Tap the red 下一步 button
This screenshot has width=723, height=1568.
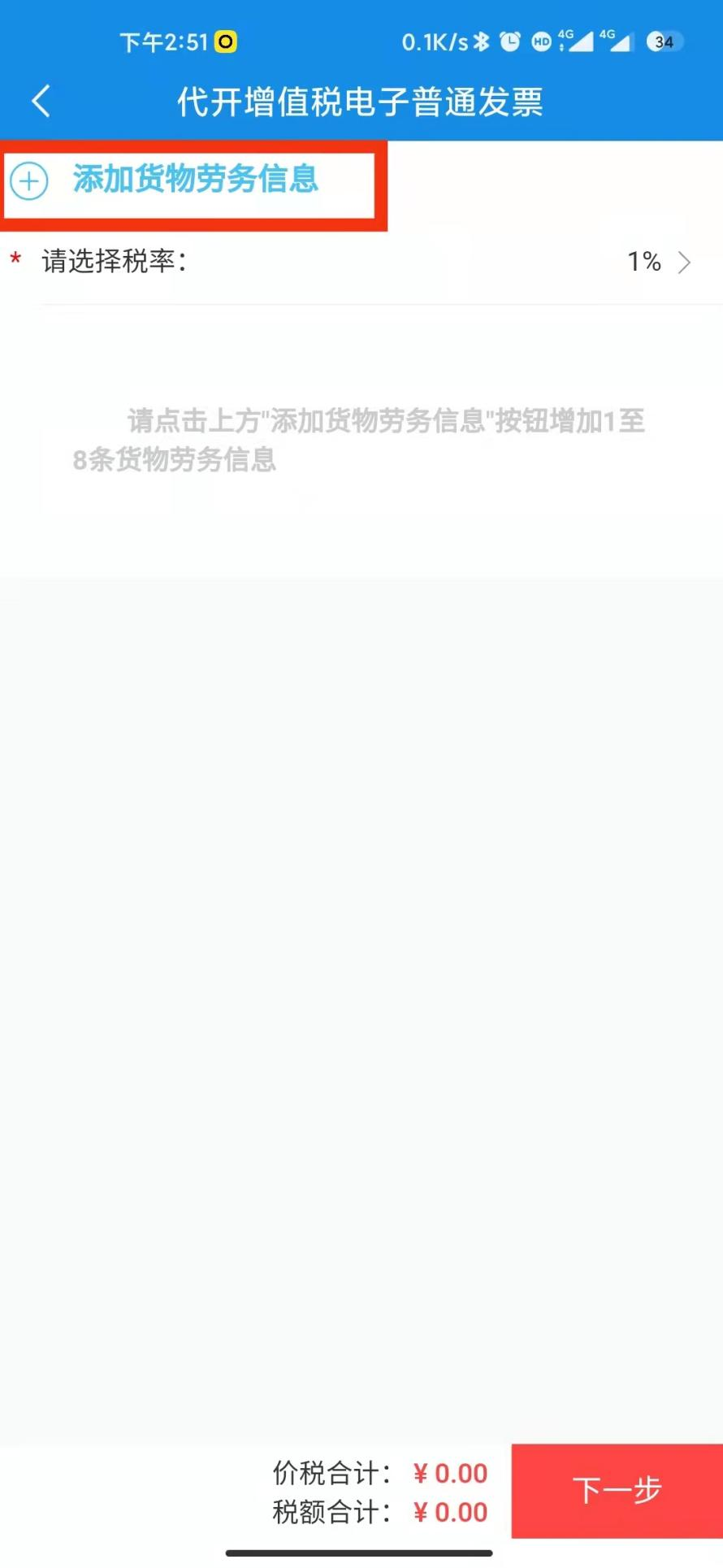pyautogui.click(x=617, y=1490)
